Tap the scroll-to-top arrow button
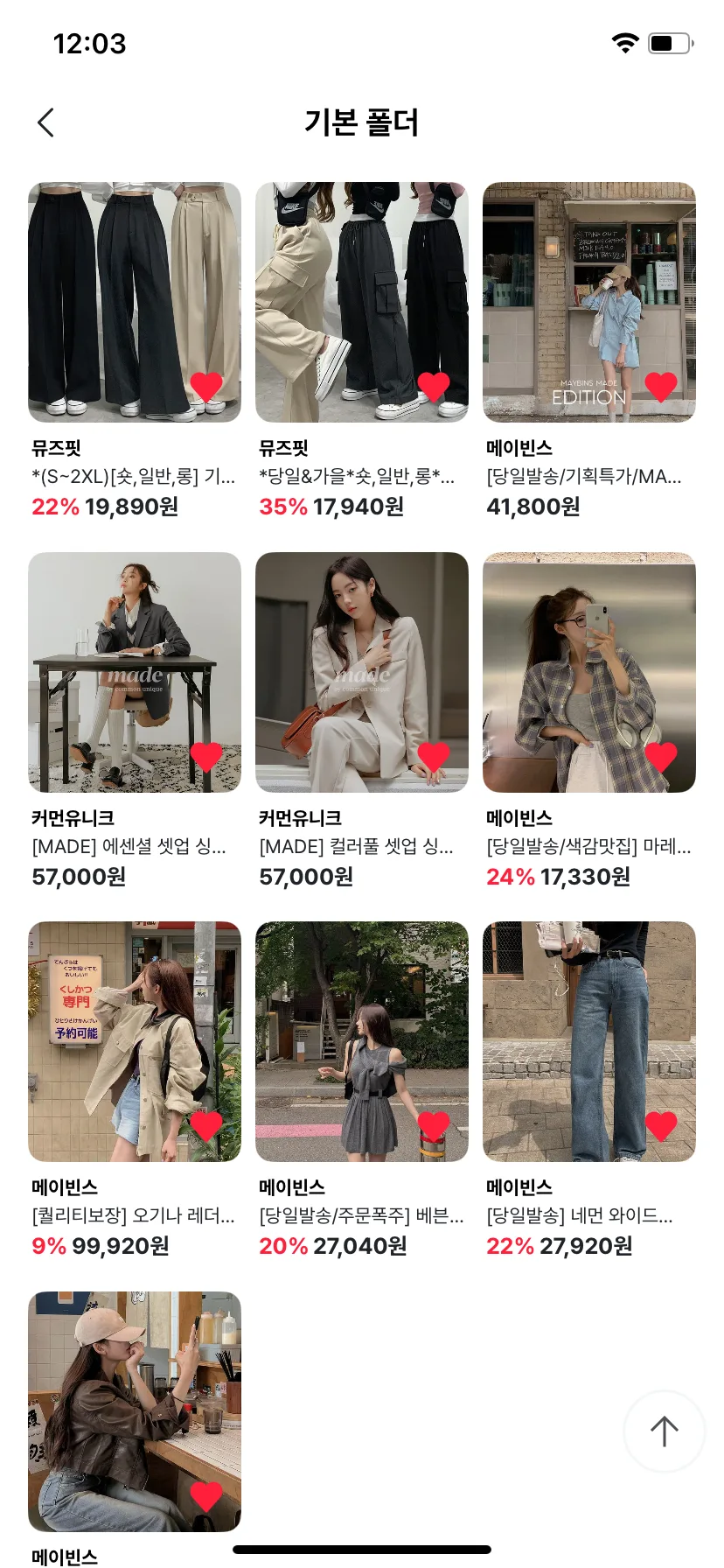Image resolution: width=724 pixels, height=1568 pixels. click(664, 1431)
